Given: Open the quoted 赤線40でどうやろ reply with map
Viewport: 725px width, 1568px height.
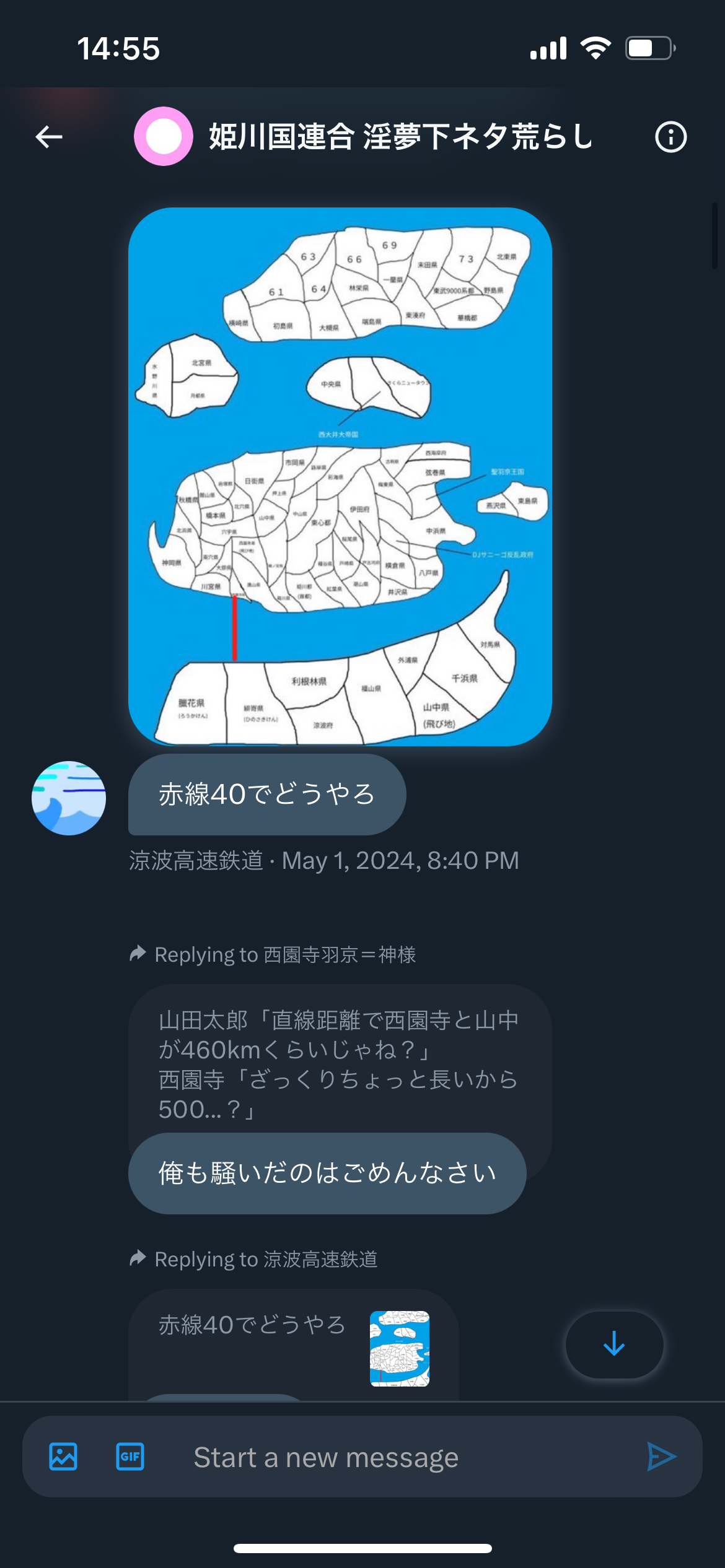Looking at the screenshot, I should click(294, 1344).
